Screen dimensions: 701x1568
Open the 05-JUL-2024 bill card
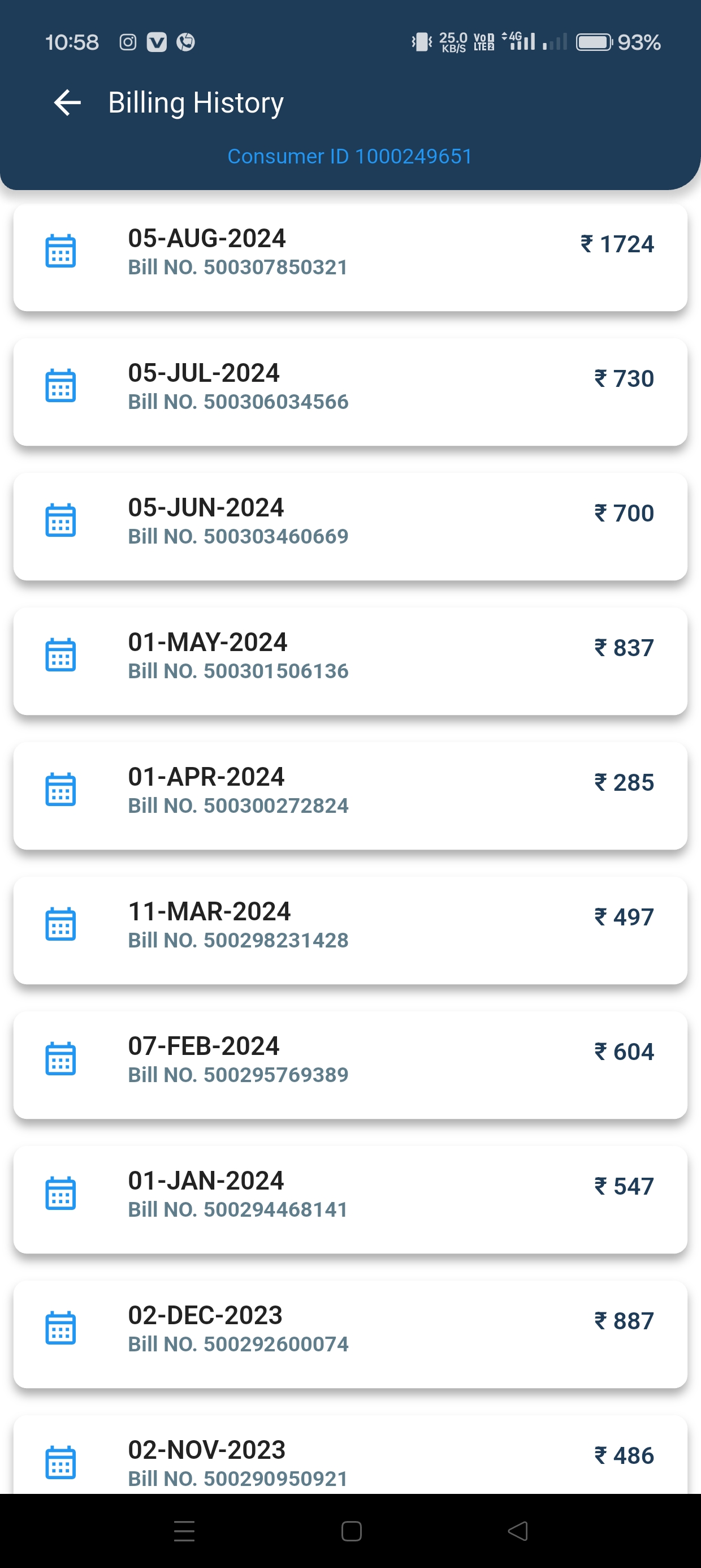click(x=350, y=392)
